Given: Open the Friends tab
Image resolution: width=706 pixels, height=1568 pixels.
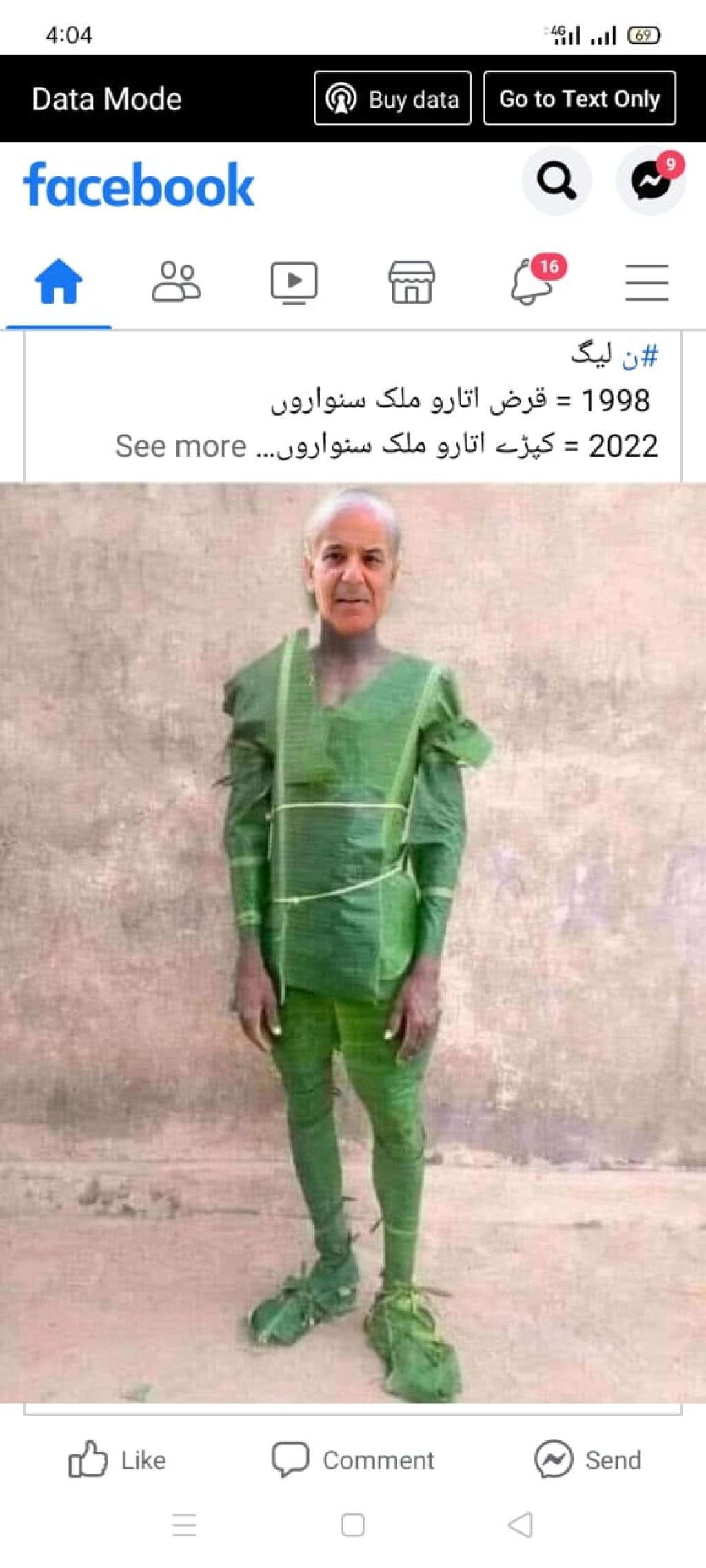Looking at the screenshot, I should [x=176, y=282].
